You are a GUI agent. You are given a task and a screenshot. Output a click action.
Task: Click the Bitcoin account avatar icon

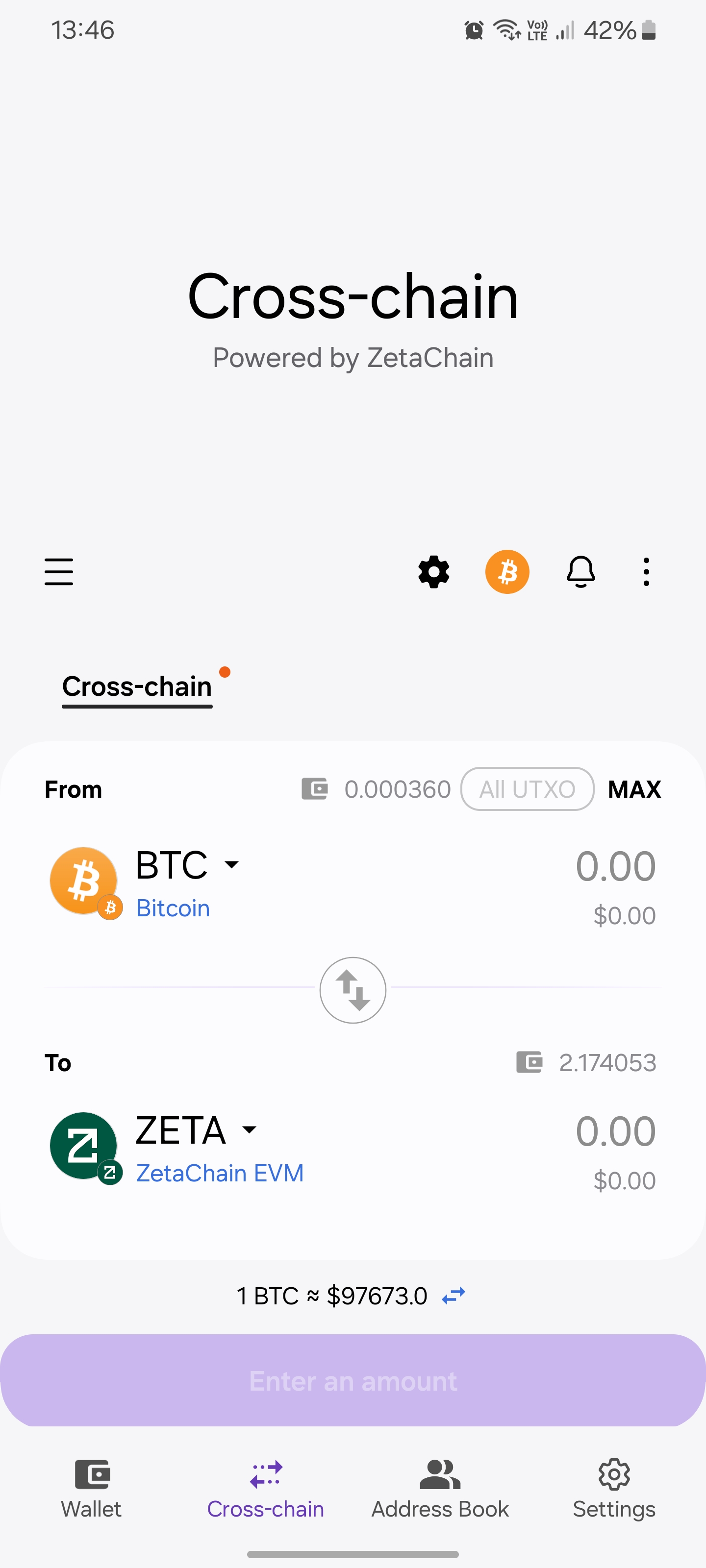pos(507,571)
